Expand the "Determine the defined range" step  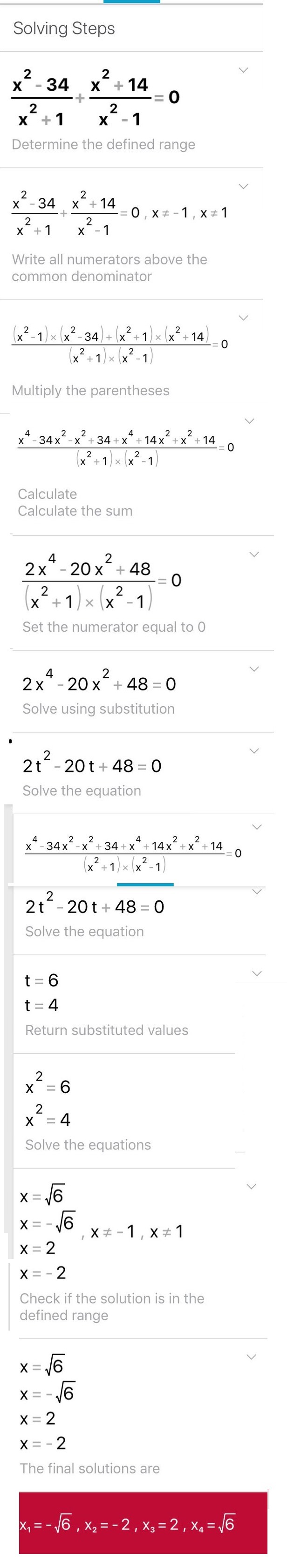[243, 70]
